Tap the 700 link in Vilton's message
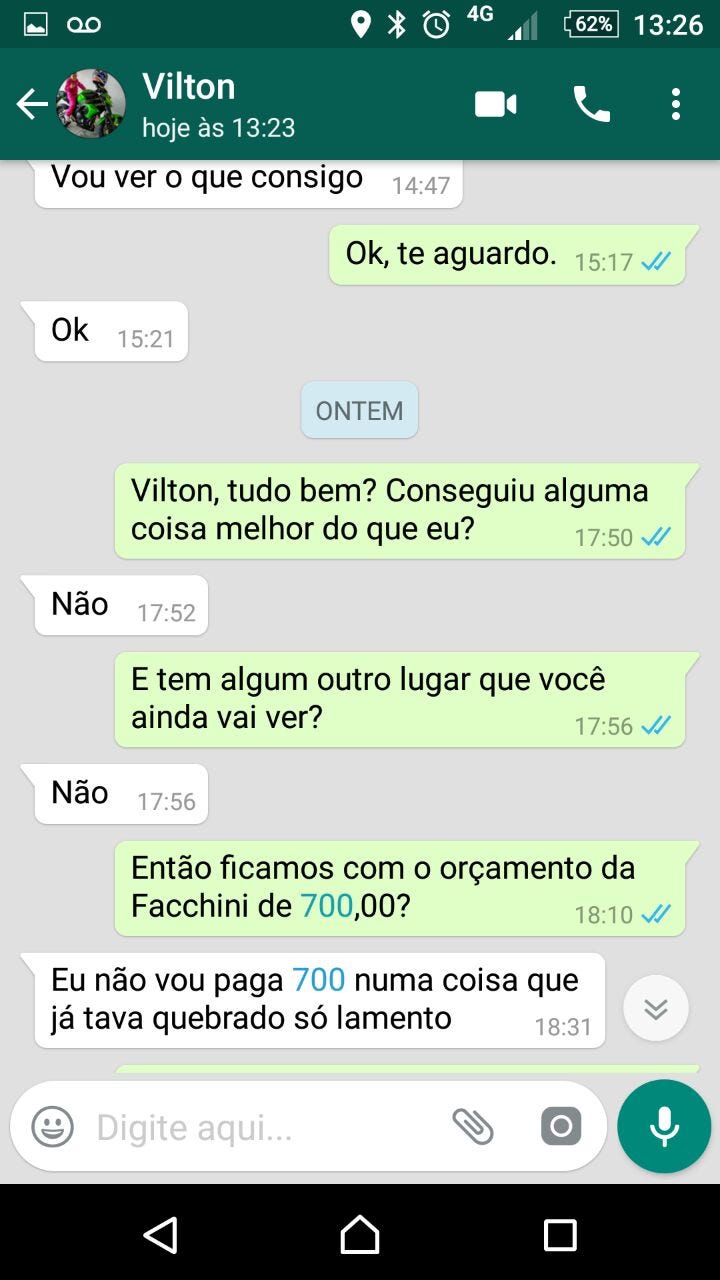 pos(318,980)
